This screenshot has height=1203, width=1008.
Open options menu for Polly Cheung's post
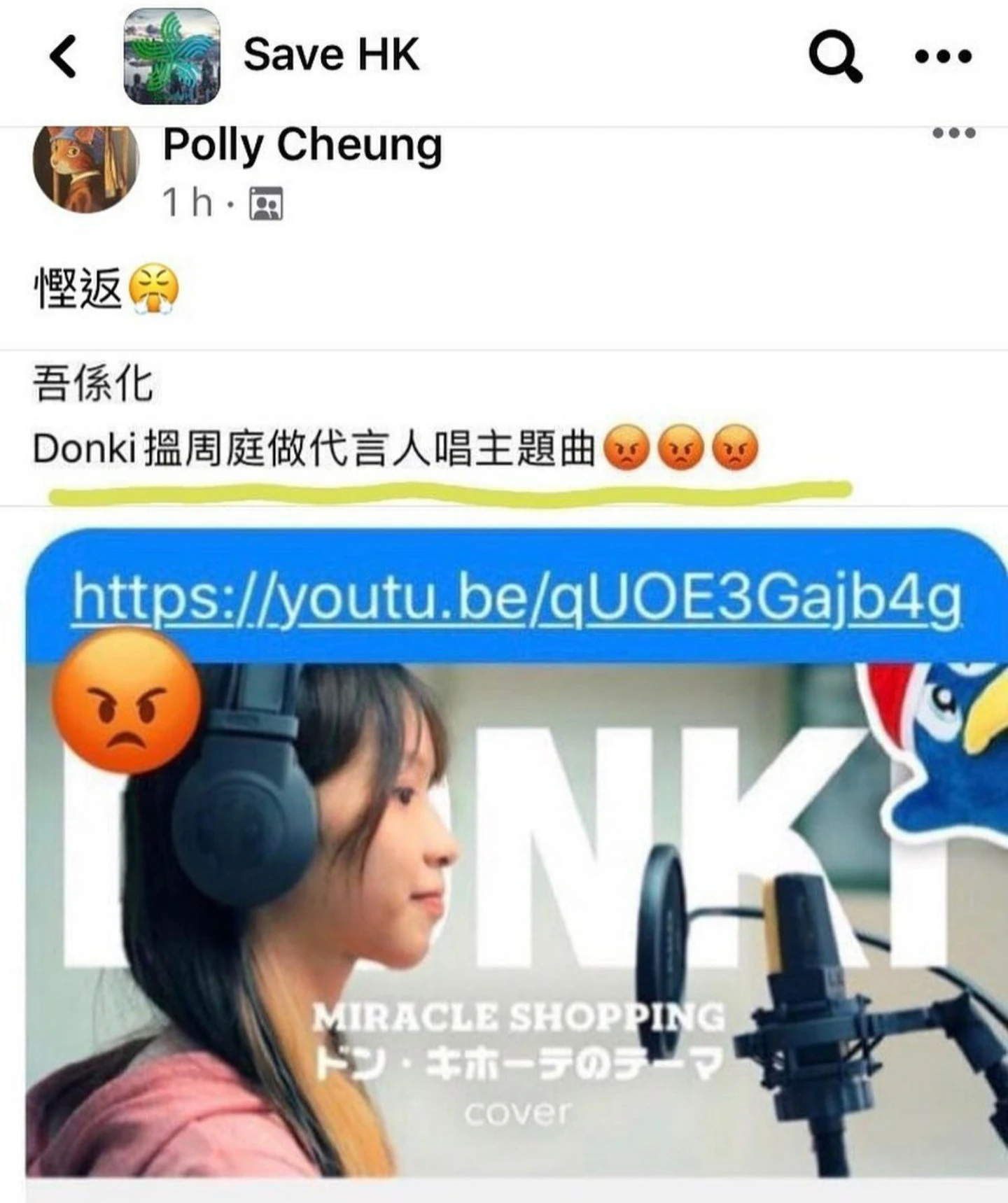953,133
